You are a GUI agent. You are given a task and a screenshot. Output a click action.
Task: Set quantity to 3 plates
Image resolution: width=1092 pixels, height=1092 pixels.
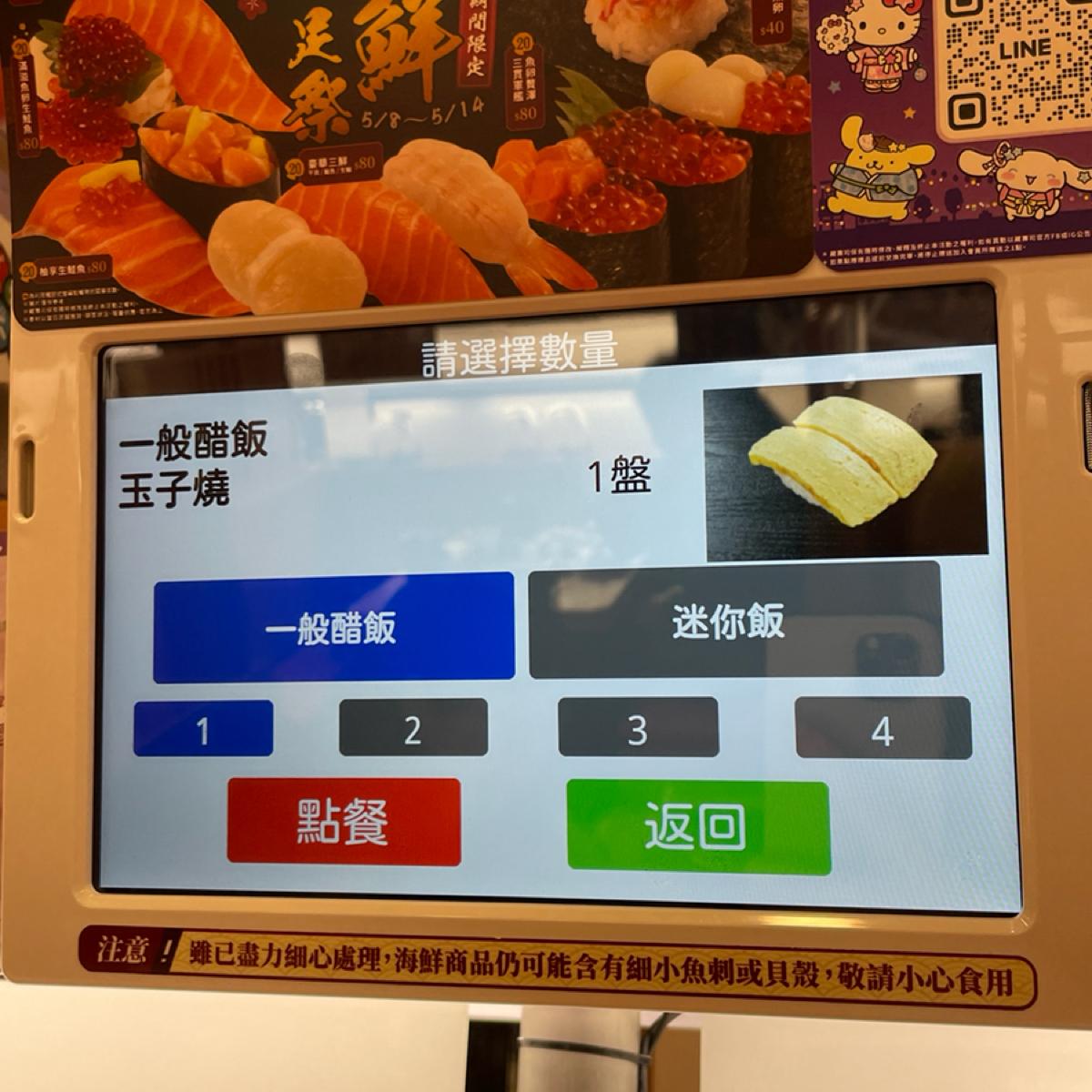click(638, 727)
